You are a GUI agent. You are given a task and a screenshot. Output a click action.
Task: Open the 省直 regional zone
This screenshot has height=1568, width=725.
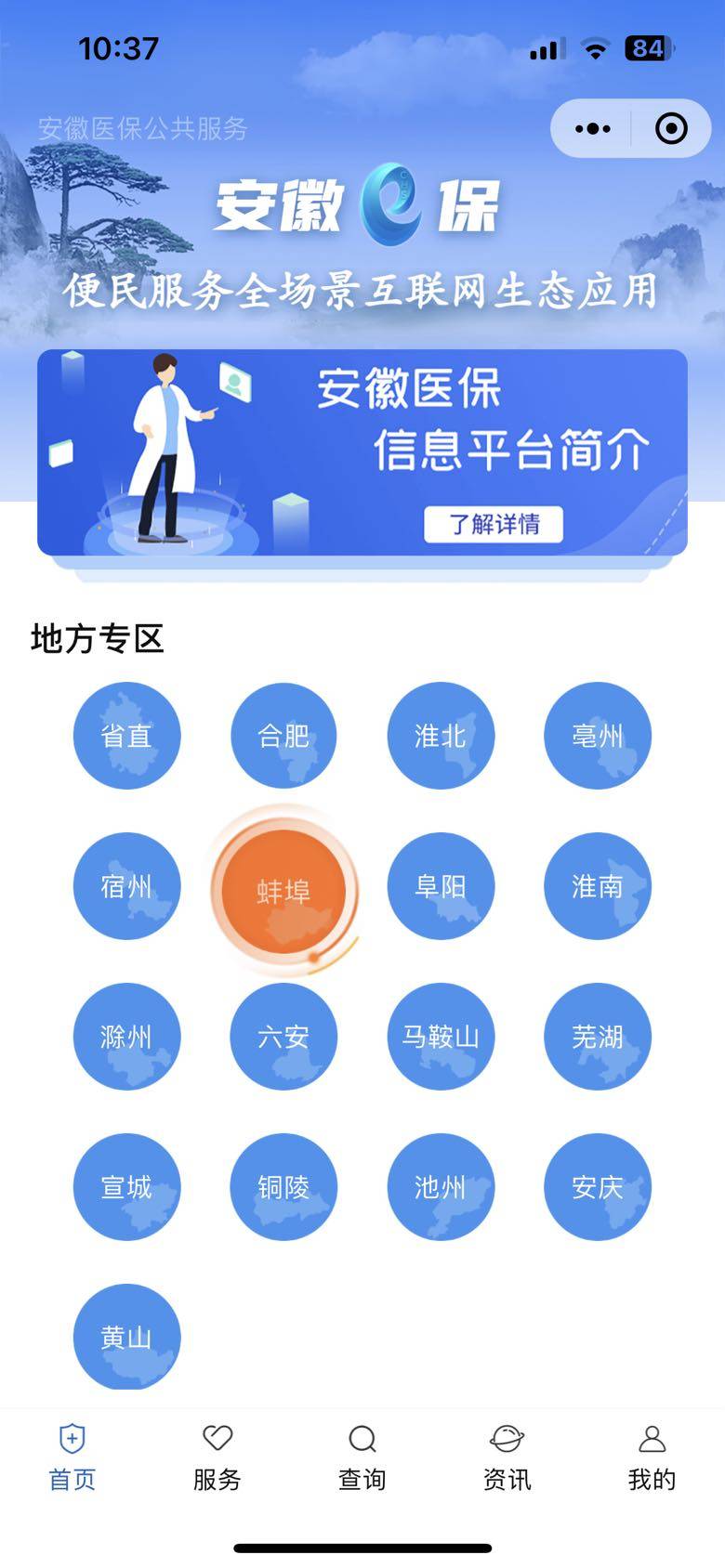click(x=126, y=736)
